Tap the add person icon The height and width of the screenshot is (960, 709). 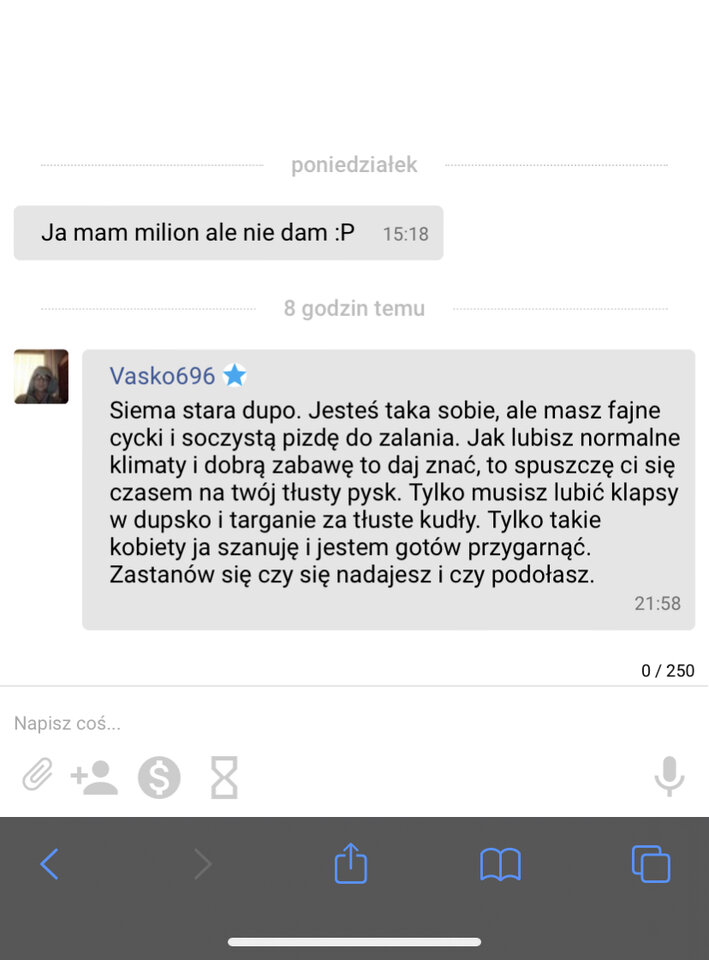pyautogui.click(x=94, y=777)
